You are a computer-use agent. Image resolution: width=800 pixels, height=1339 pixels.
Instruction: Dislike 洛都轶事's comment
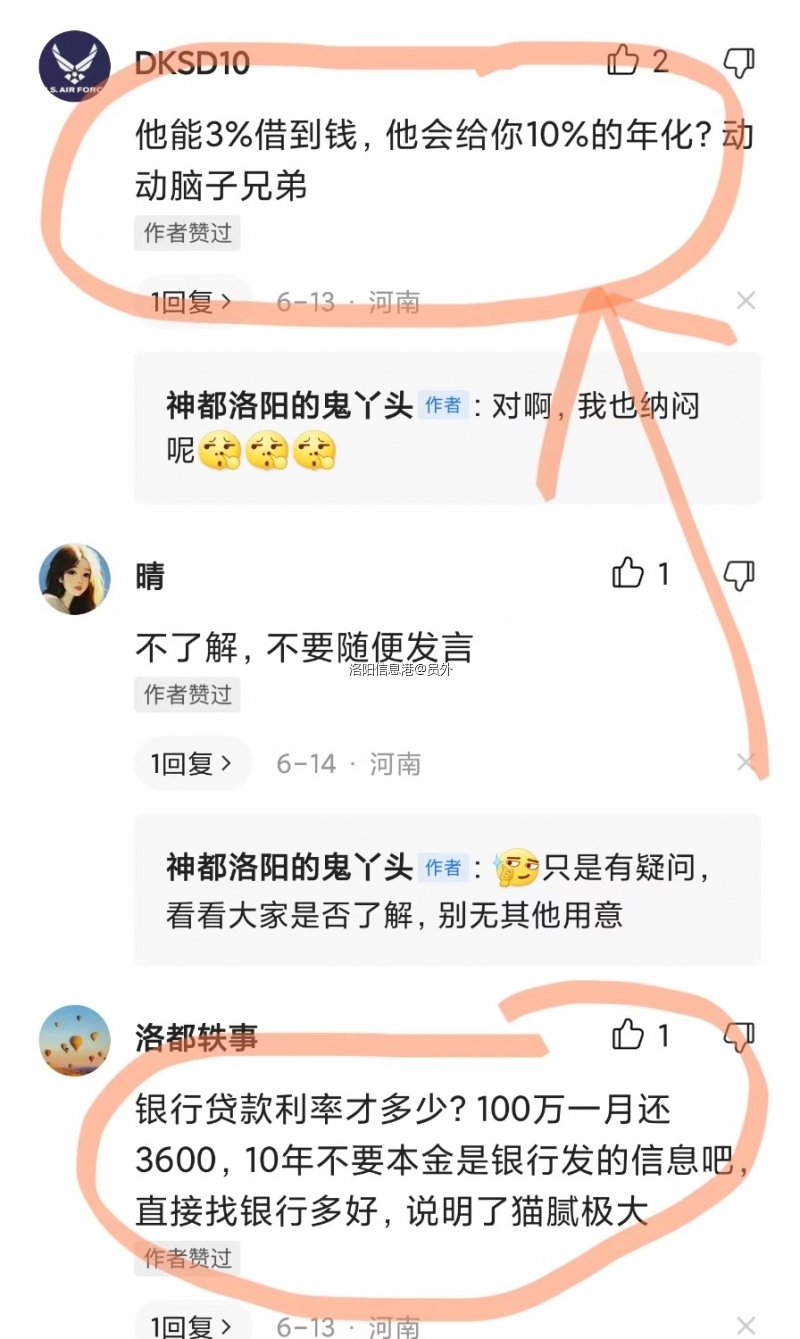(739, 1036)
